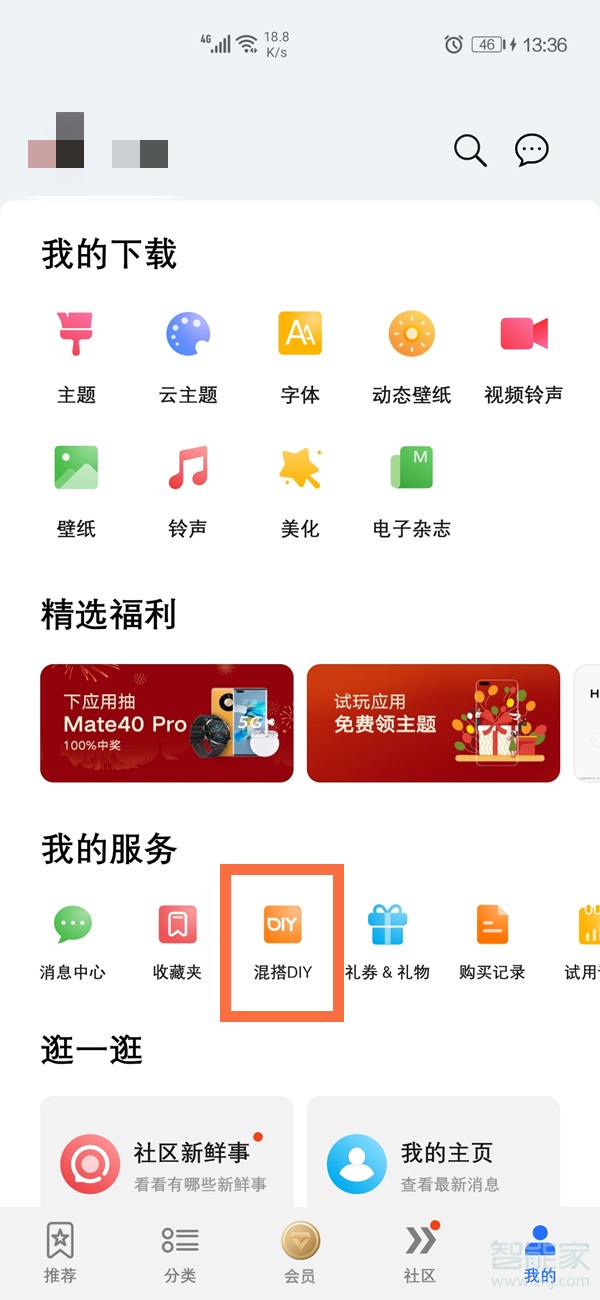Screen dimensions: 600x1300
Task: Open the search magnifier icon
Action: 470,150
